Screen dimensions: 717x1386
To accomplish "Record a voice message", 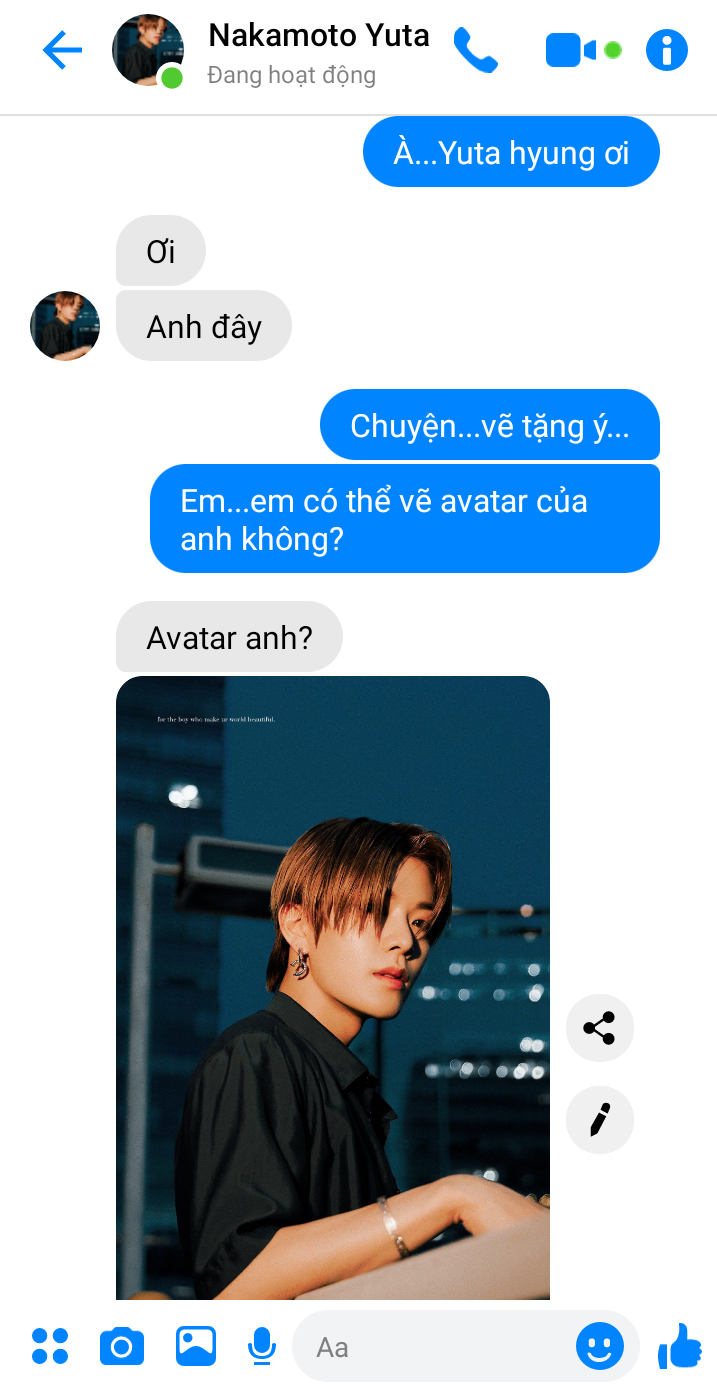I will click(261, 1346).
